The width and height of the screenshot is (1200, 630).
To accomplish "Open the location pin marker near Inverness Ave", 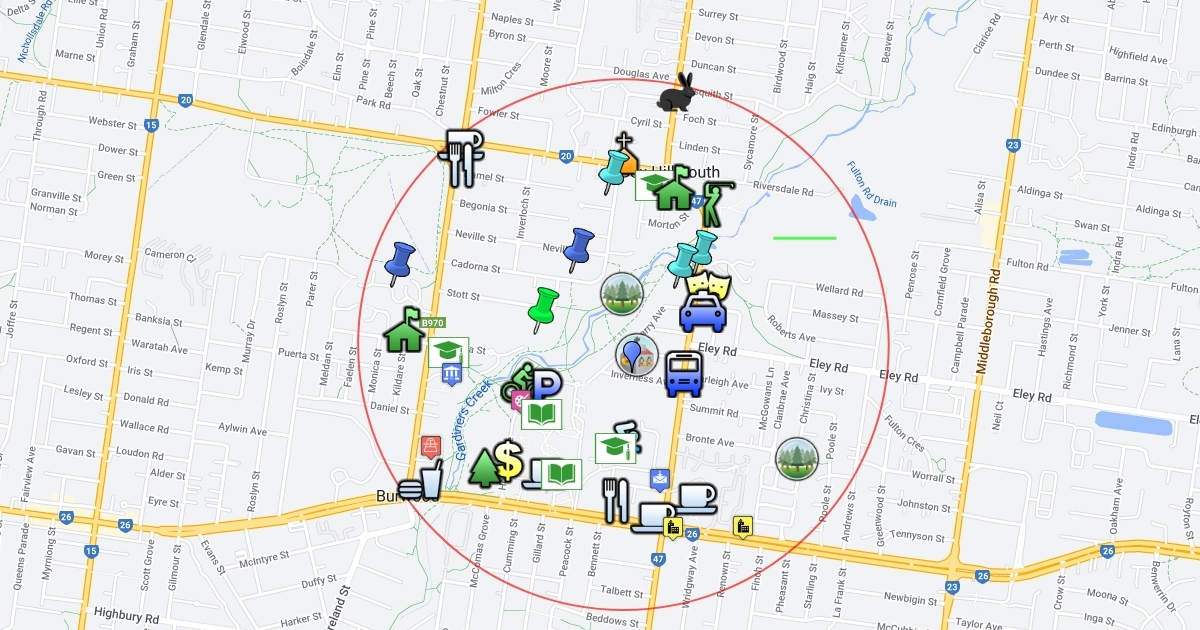I will coord(636,355).
